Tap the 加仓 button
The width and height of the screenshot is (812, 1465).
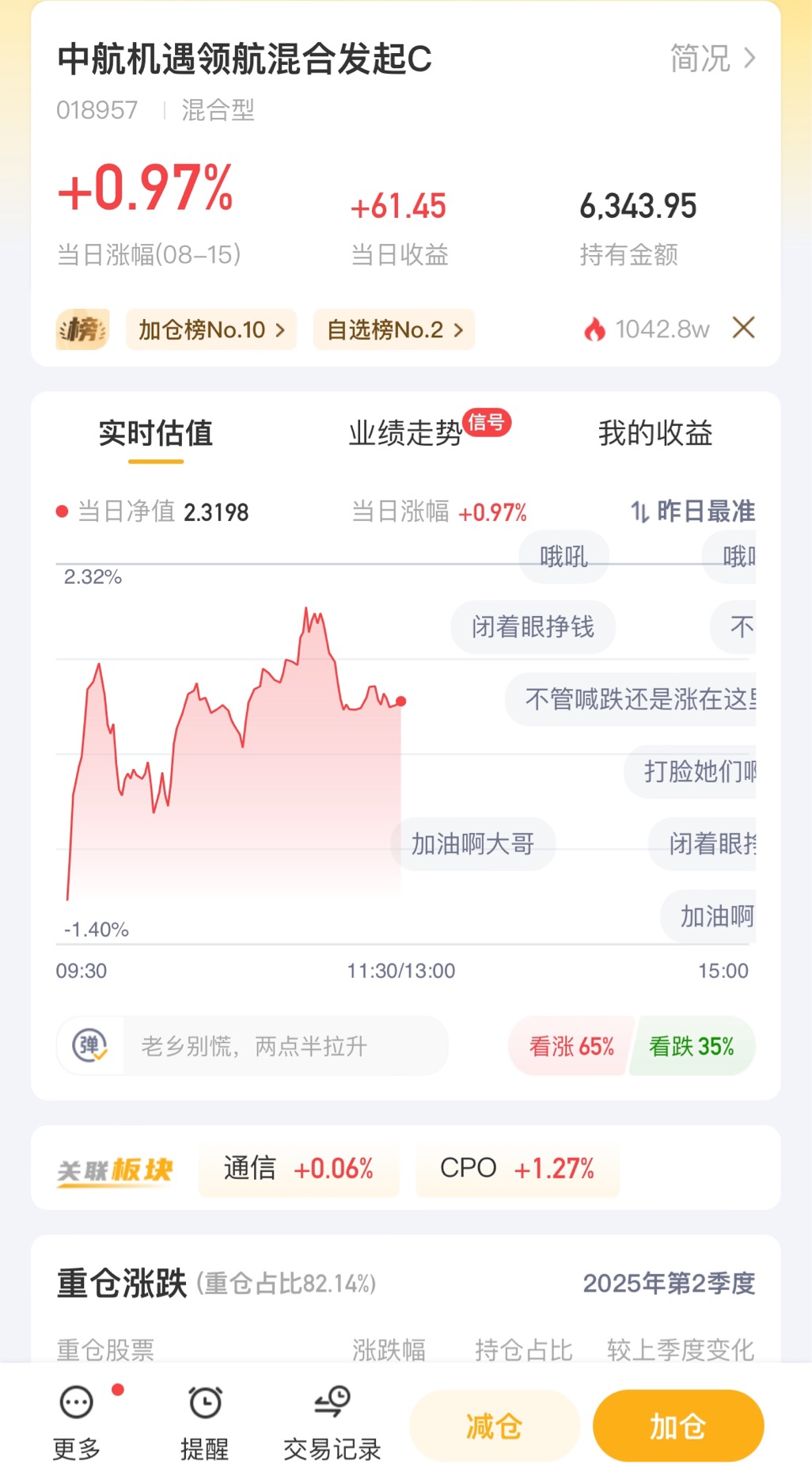pos(678,1426)
